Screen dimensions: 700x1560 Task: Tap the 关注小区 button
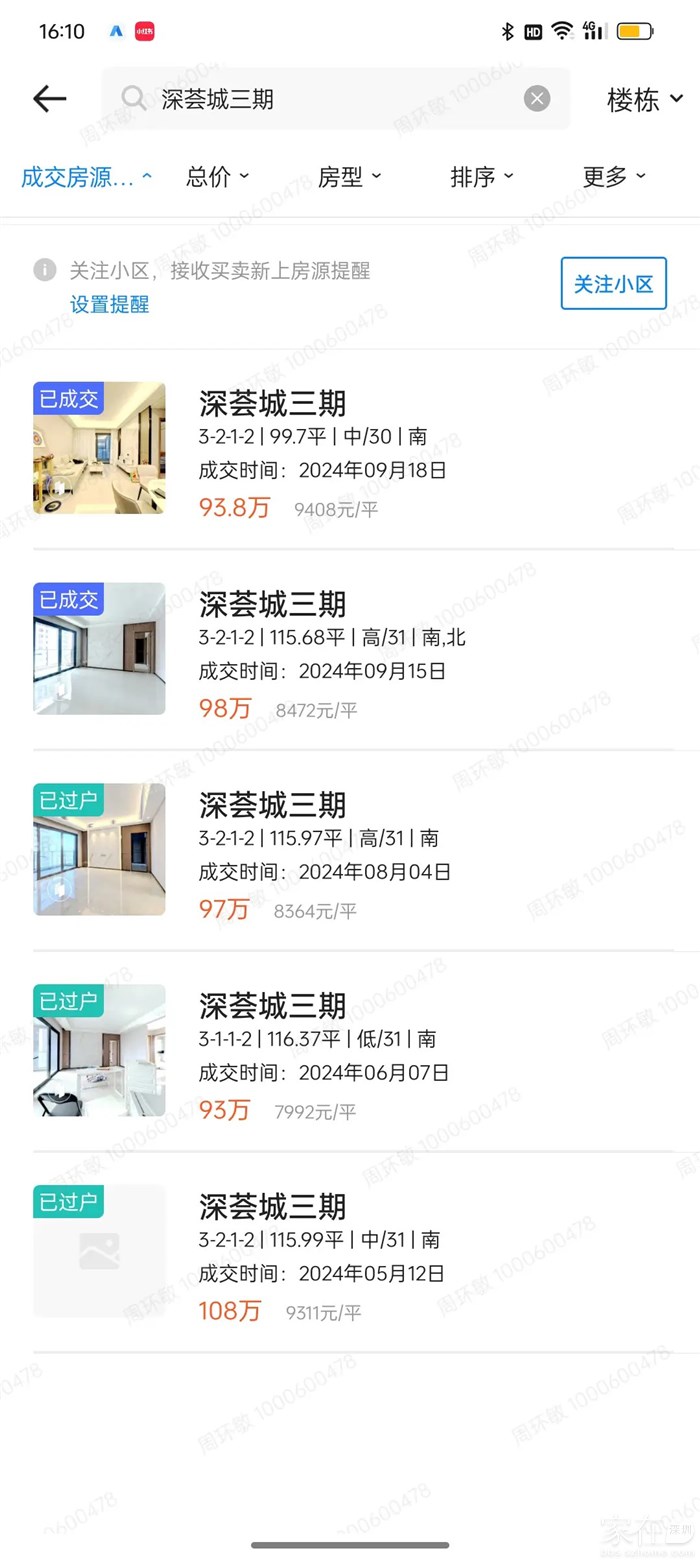click(613, 284)
